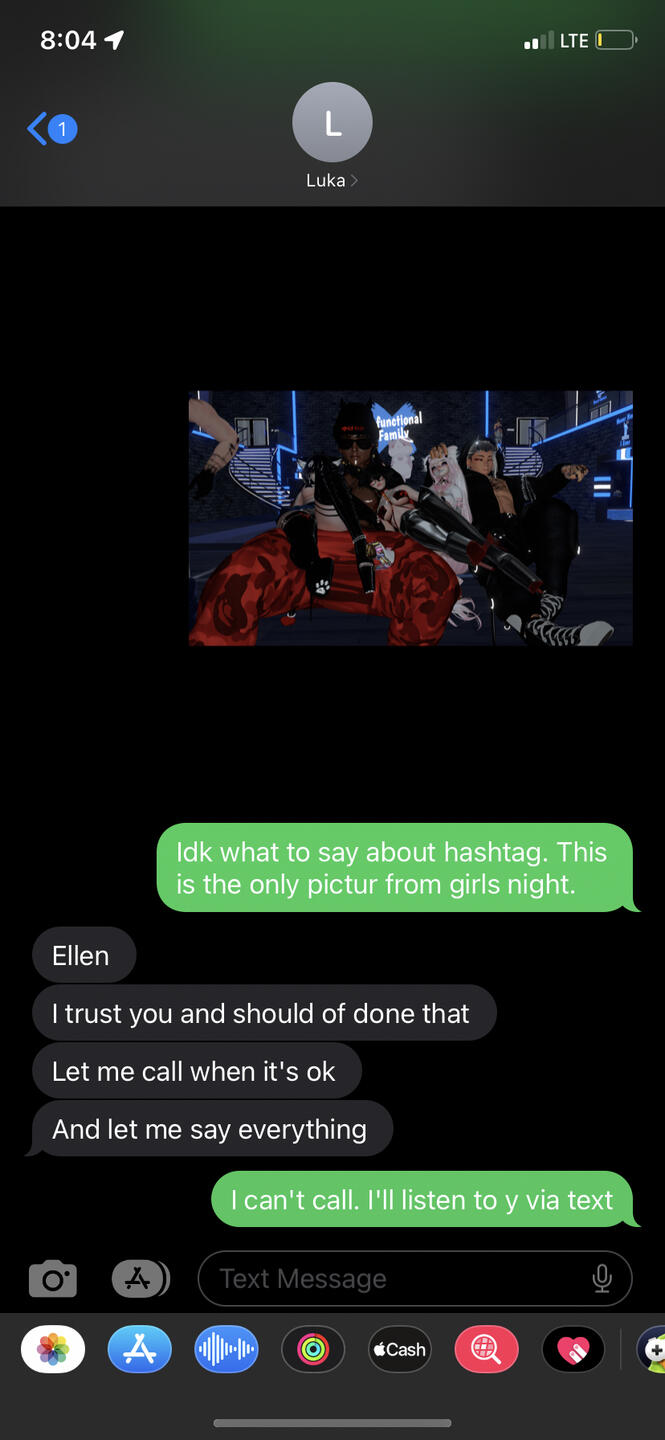Viewport: 665px width, 1440px height.
Task: Open the camera to take a photo
Action: [x=52, y=1279]
